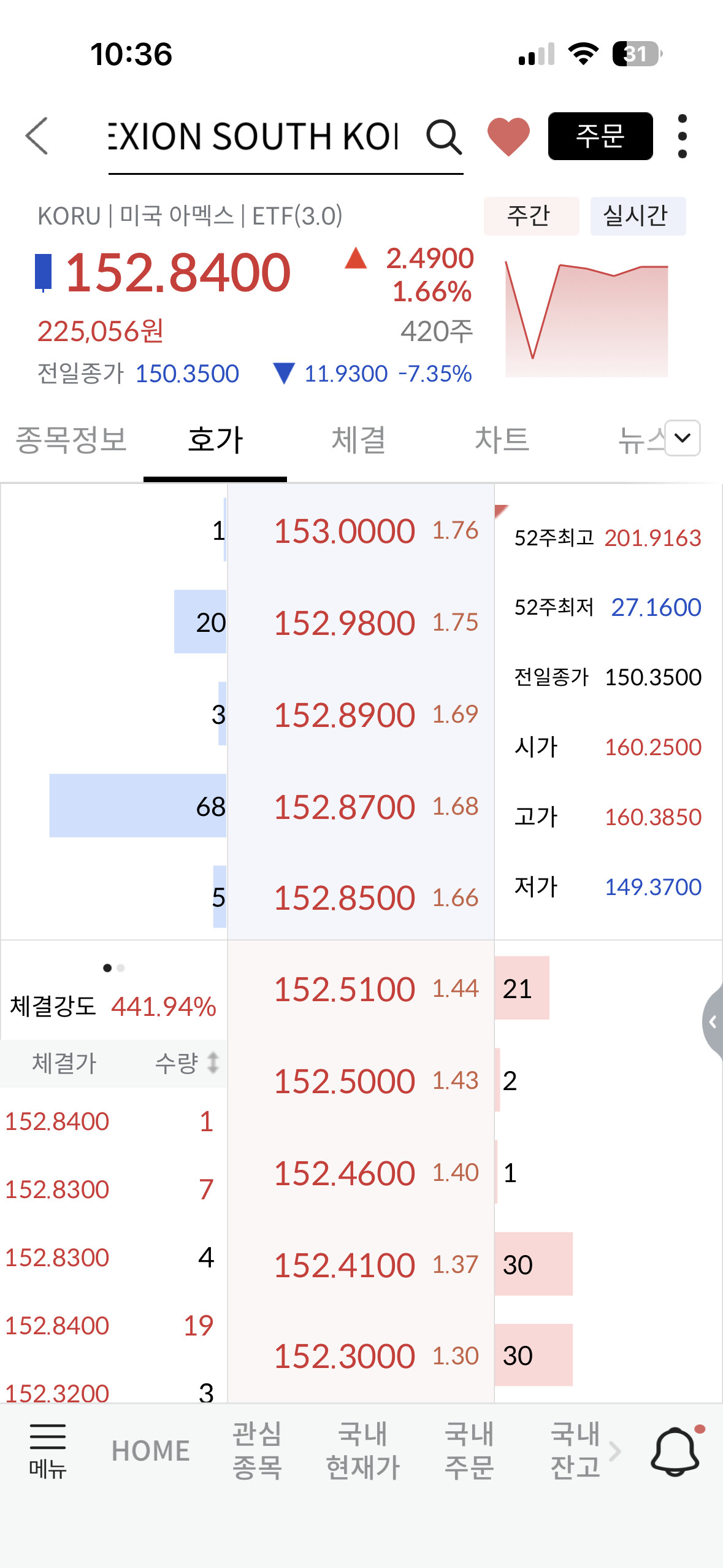The height and width of the screenshot is (1568, 723).
Task: Switch to the 체결 tab
Action: (x=359, y=440)
